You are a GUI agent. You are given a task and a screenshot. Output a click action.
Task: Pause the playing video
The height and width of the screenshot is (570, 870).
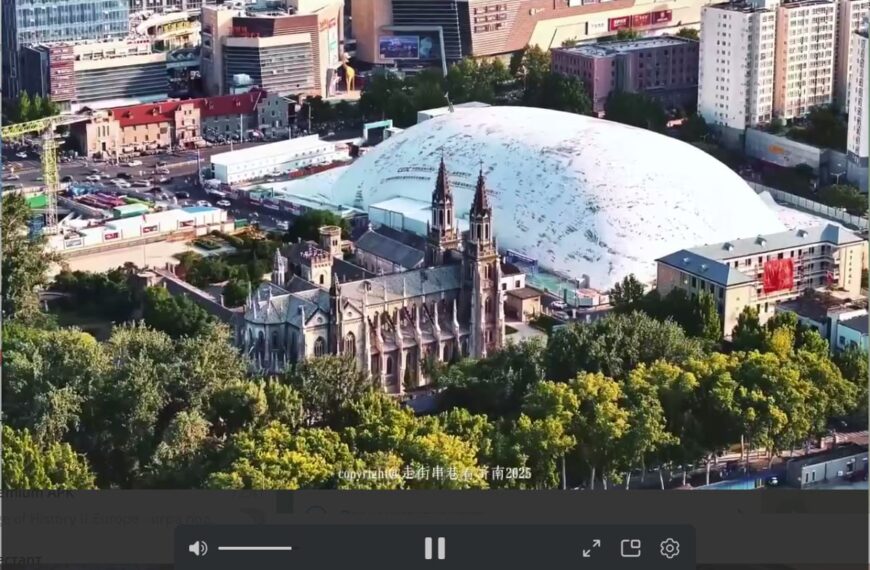pos(434,548)
